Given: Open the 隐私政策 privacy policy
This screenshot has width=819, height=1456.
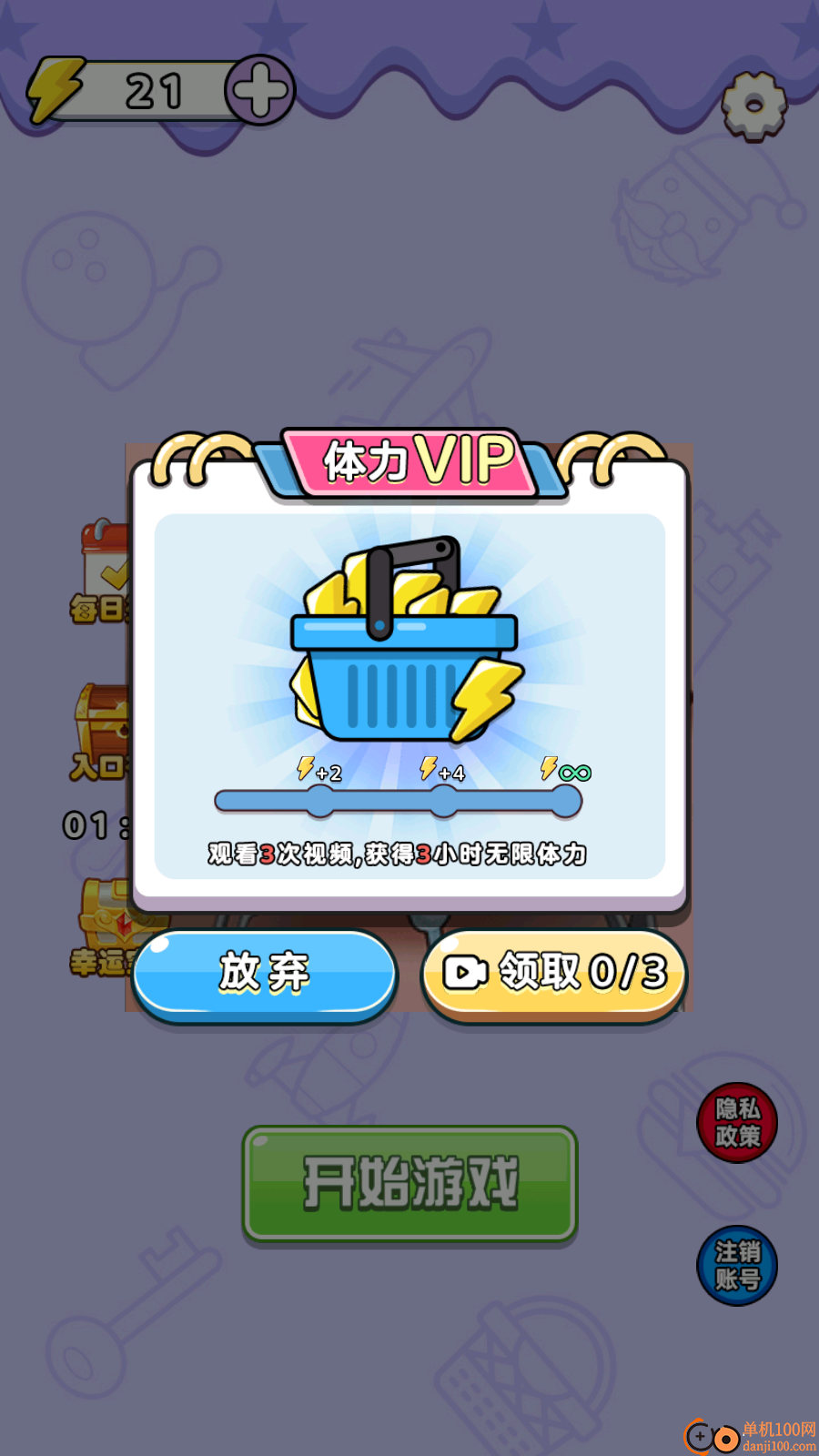Looking at the screenshot, I should [737, 1123].
